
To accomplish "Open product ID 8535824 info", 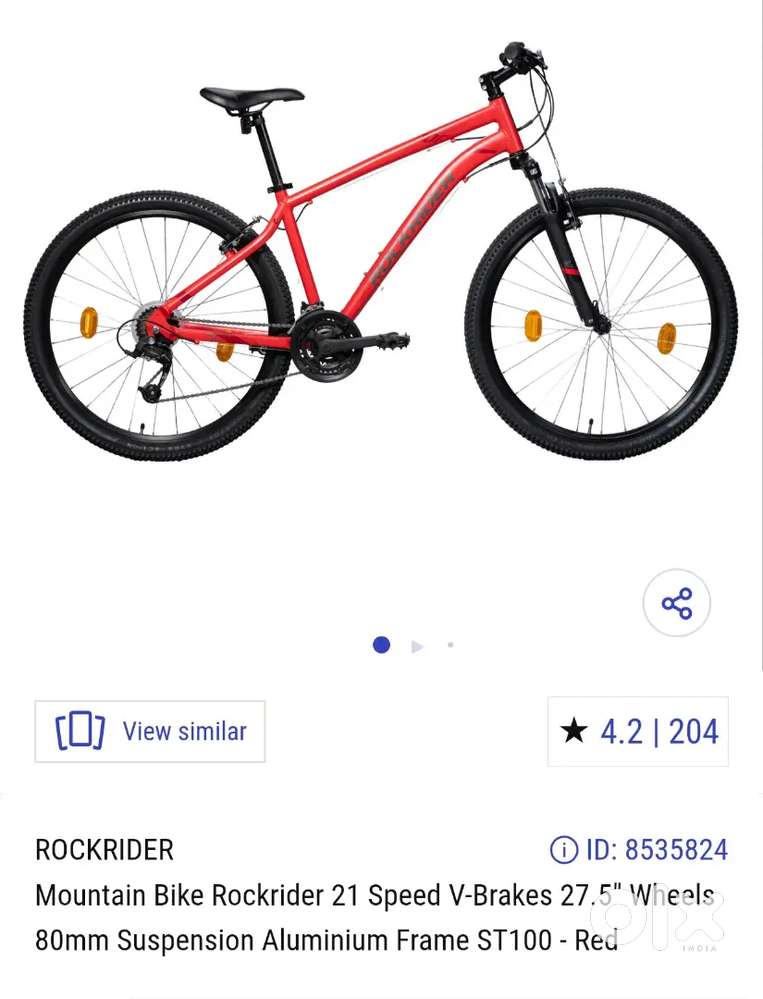I will pyautogui.click(x=640, y=850).
